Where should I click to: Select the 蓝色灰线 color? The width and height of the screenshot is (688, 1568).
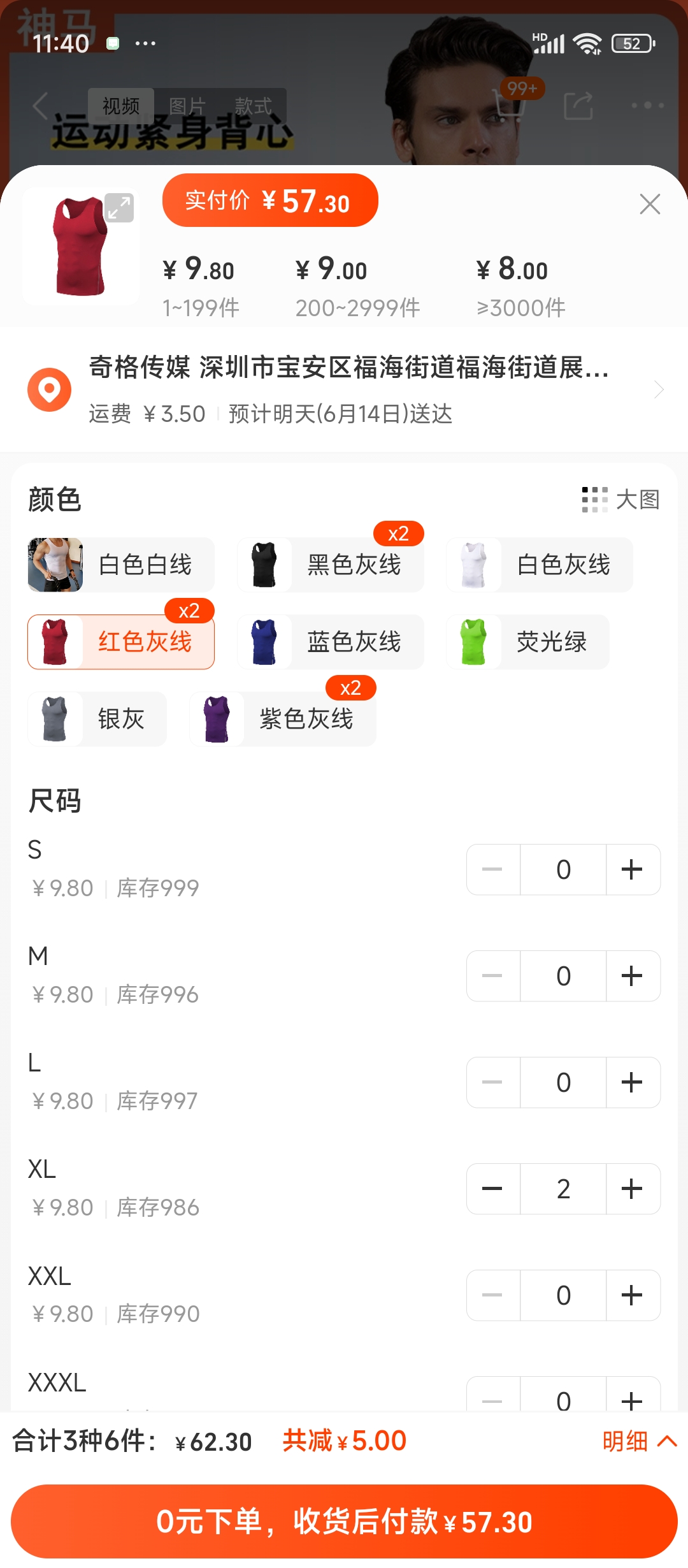coord(330,642)
